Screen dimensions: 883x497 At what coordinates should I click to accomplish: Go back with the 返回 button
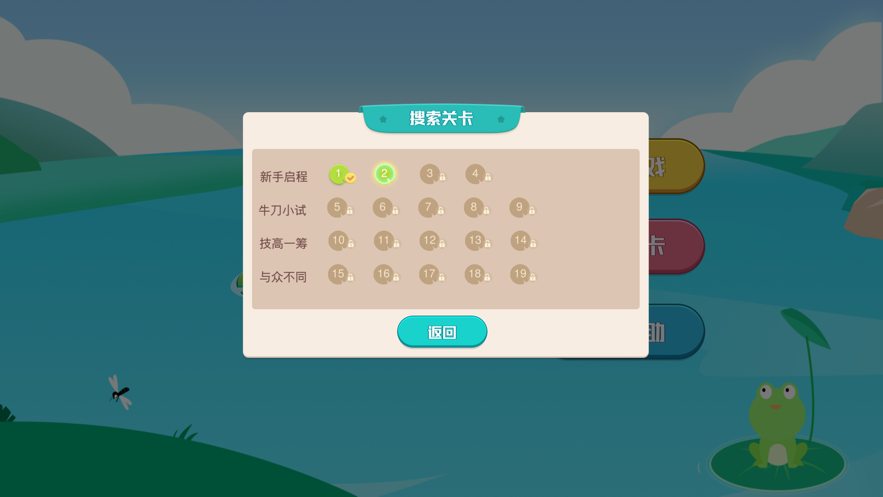[x=442, y=332]
